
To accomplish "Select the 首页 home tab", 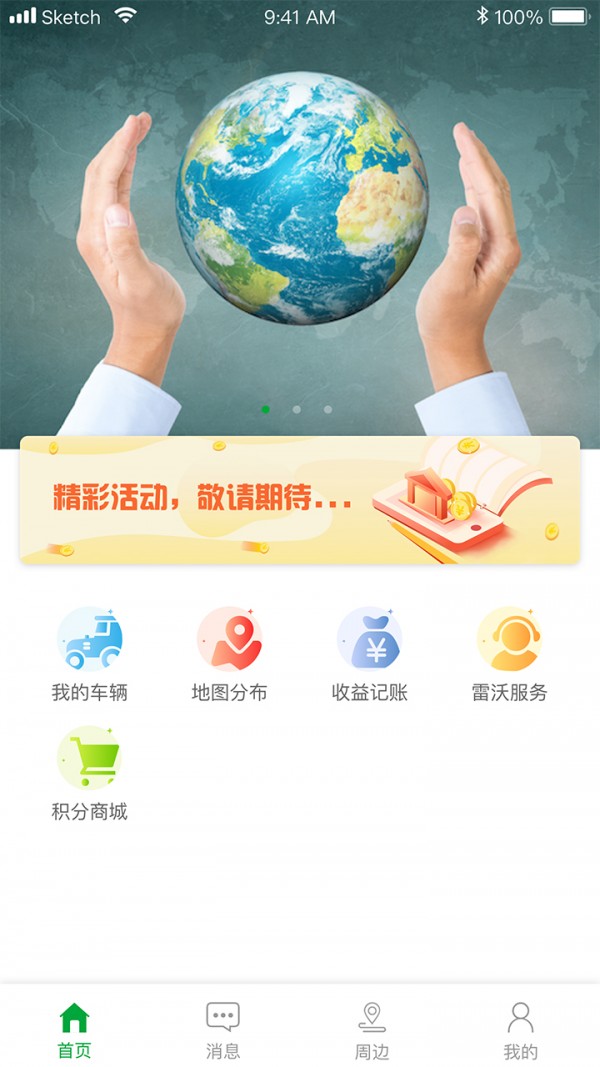I will click(x=74, y=1030).
